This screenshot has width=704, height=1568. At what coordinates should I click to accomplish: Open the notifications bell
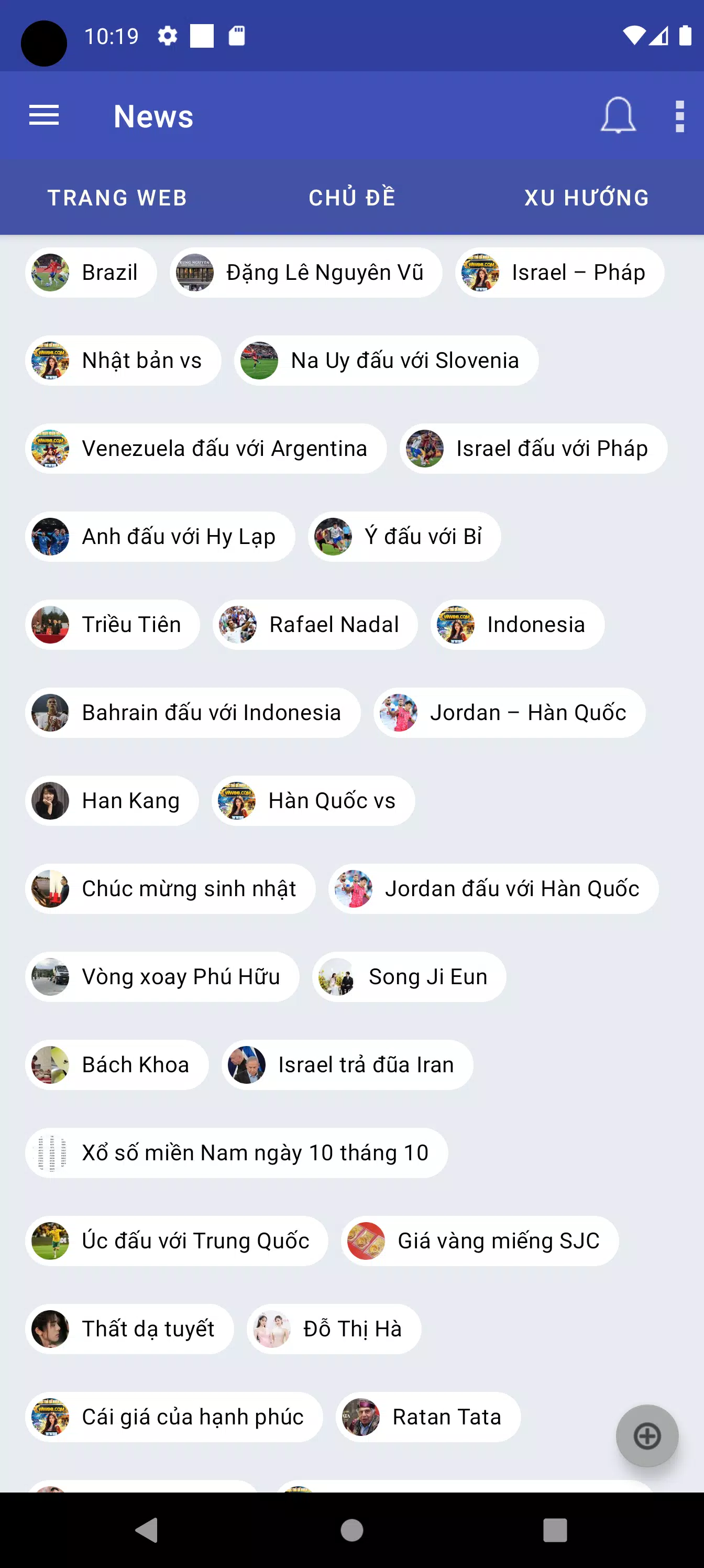(618, 116)
